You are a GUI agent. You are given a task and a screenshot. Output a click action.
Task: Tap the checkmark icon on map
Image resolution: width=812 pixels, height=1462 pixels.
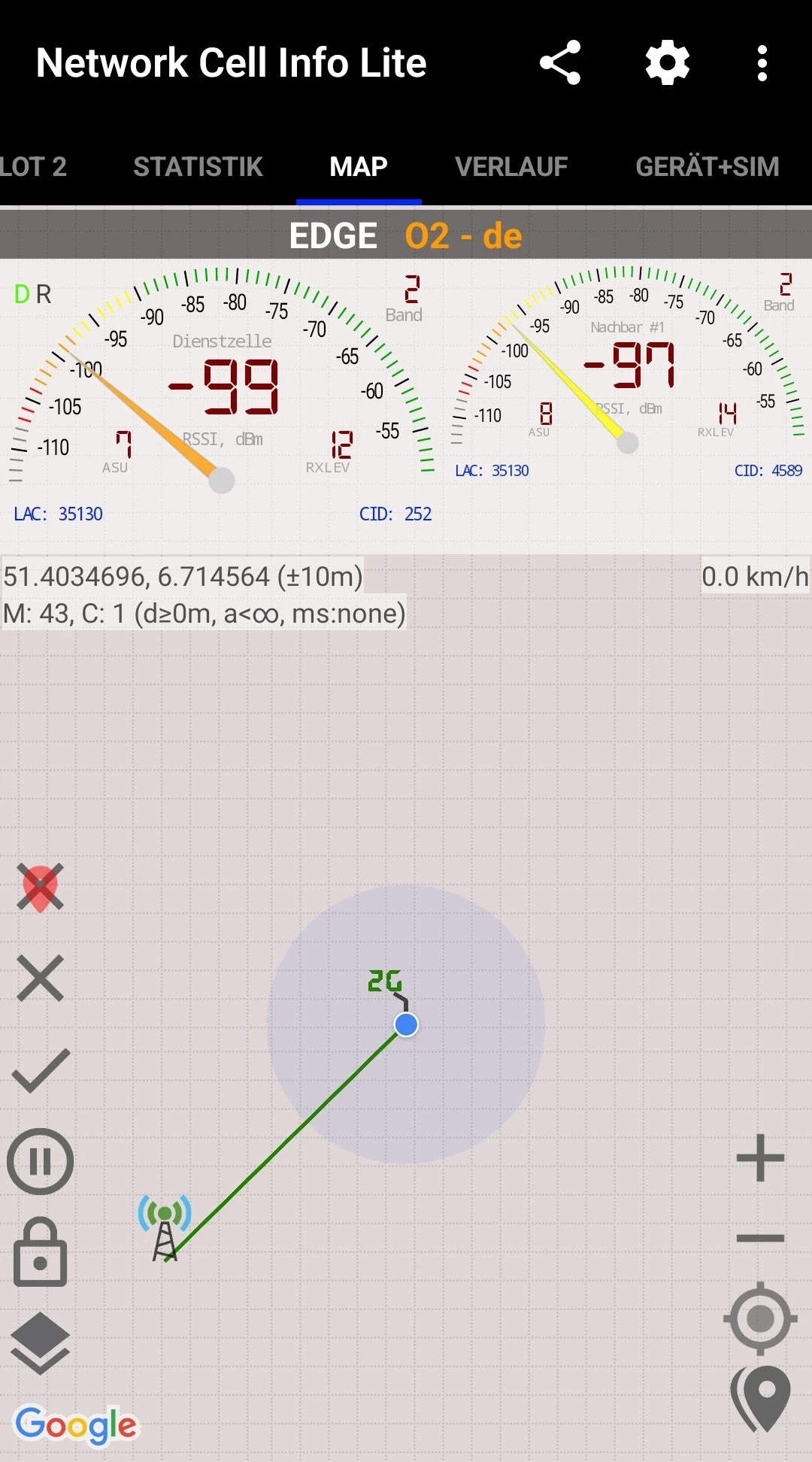[41, 1070]
